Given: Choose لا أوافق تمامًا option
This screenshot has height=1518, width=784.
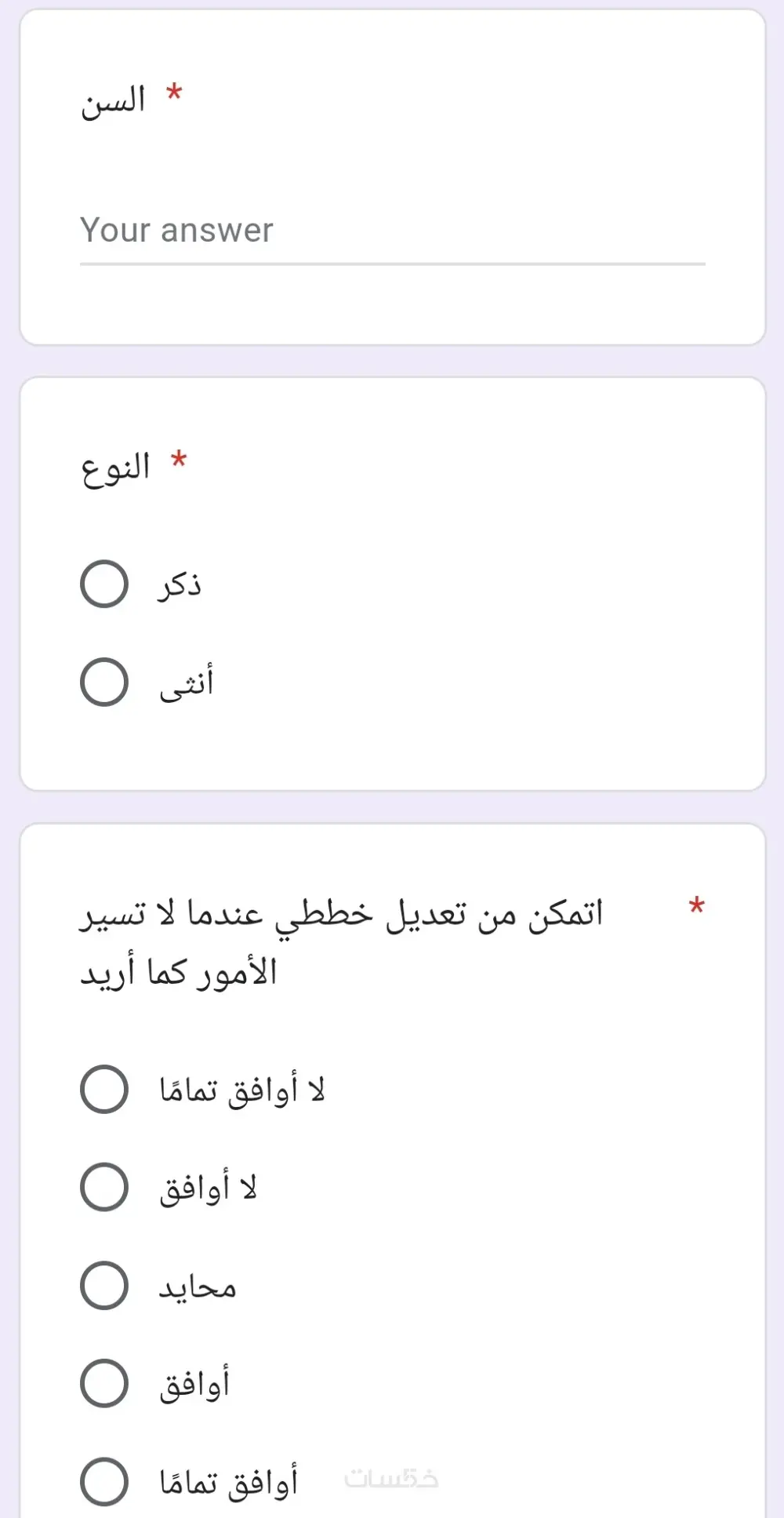Looking at the screenshot, I should (x=104, y=1088).
